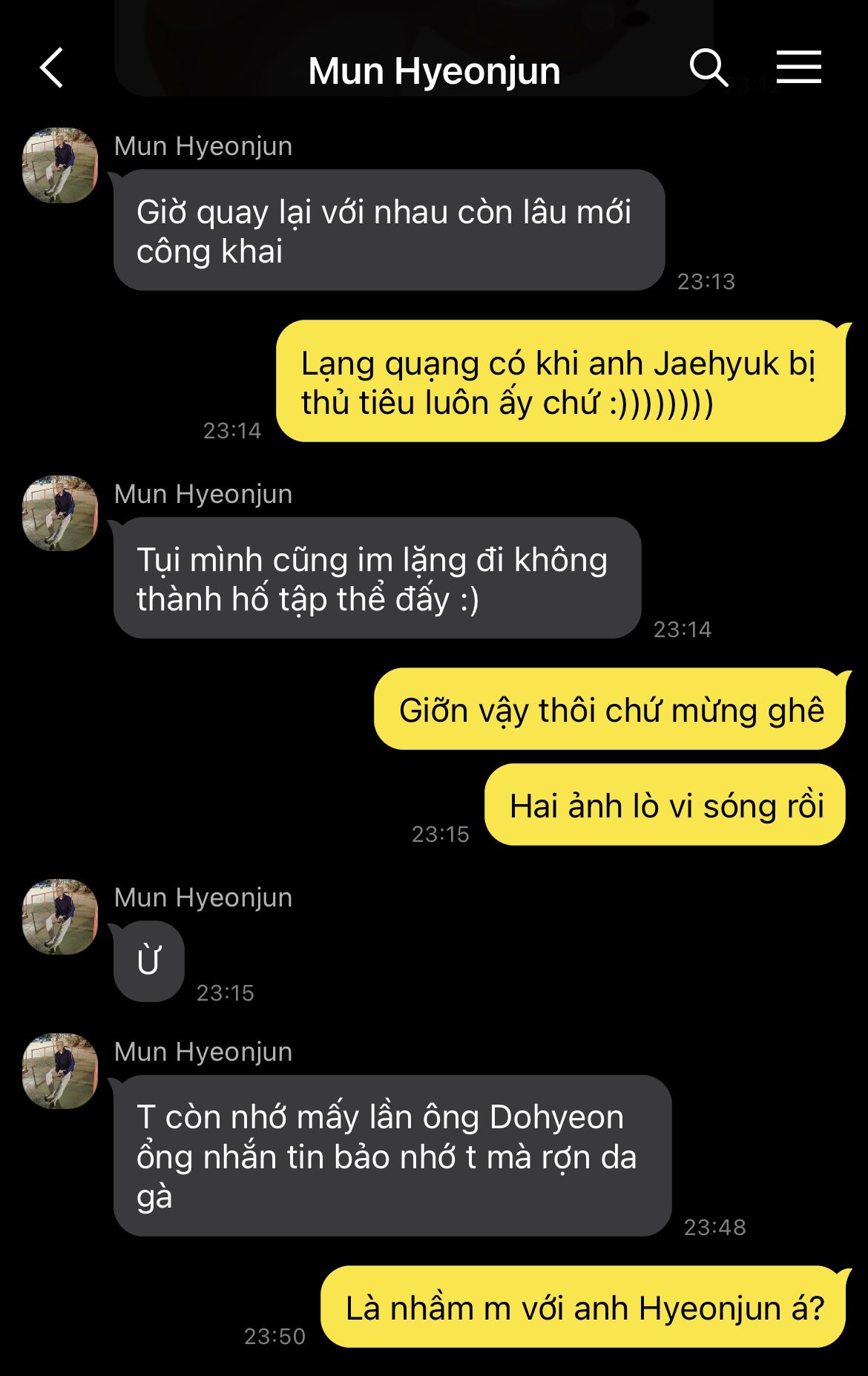Open Mun Hyeonjun's avatar beside 'Giờ quay lại' message
The width and height of the screenshot is (868, 1376).
[60, 165]
